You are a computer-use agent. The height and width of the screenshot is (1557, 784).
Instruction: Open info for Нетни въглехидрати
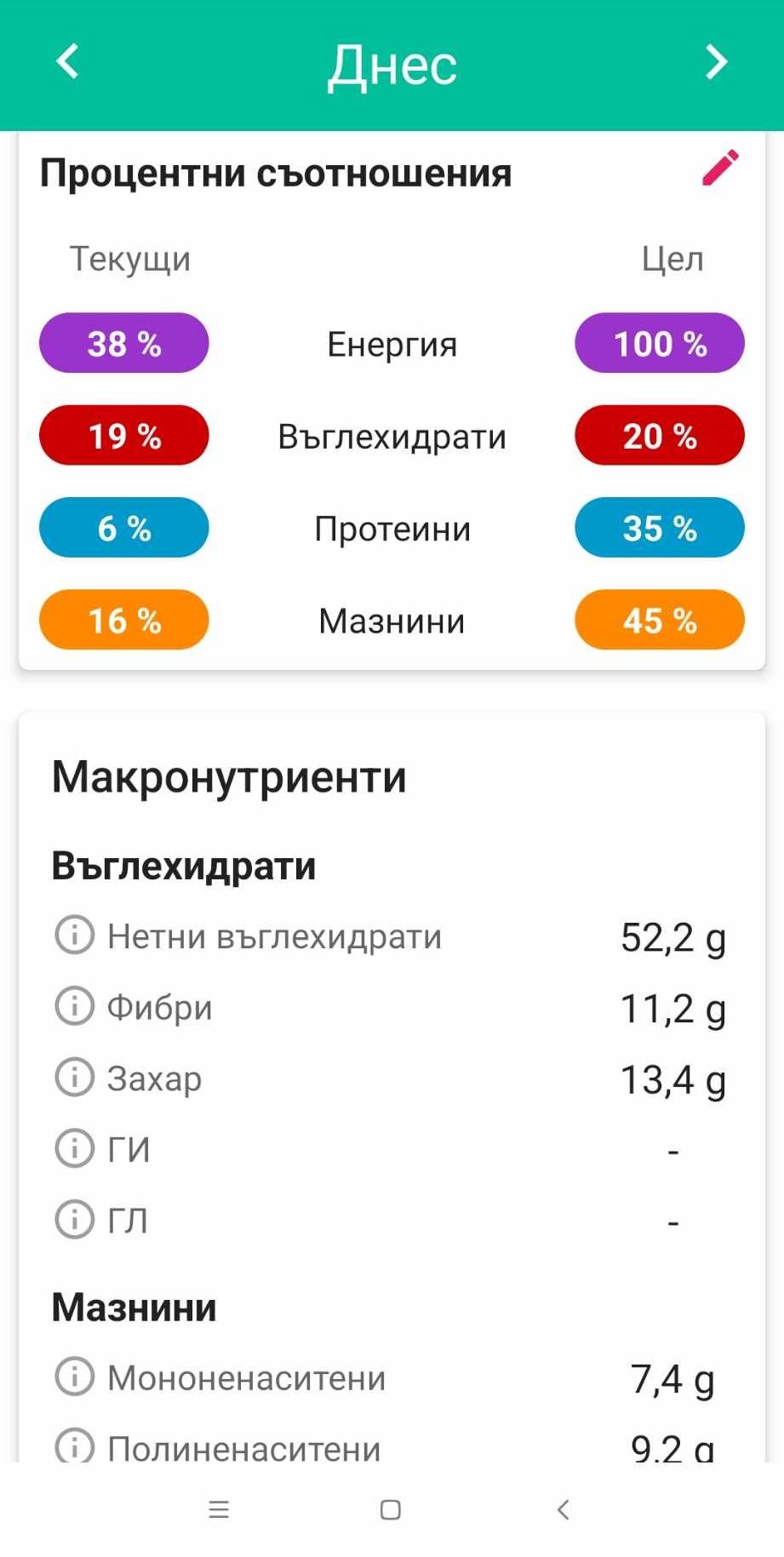coord(74,935)
